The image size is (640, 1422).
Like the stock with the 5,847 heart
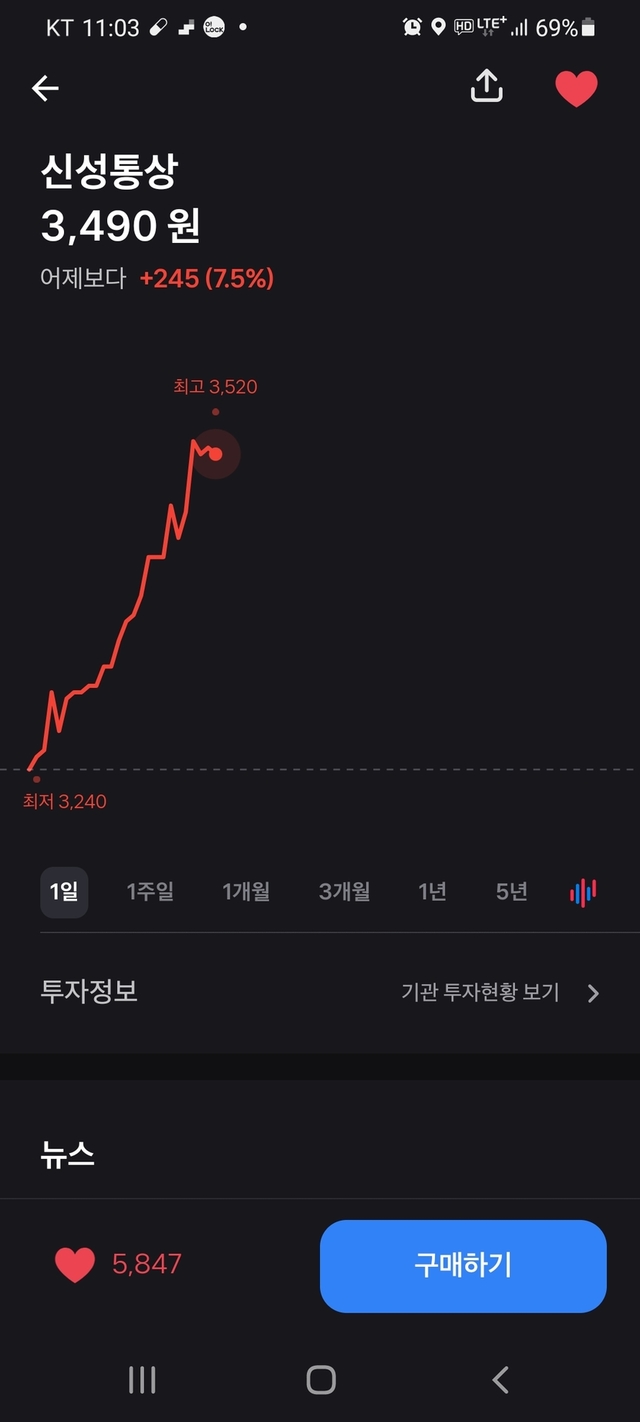click(x=75, y=1265)
